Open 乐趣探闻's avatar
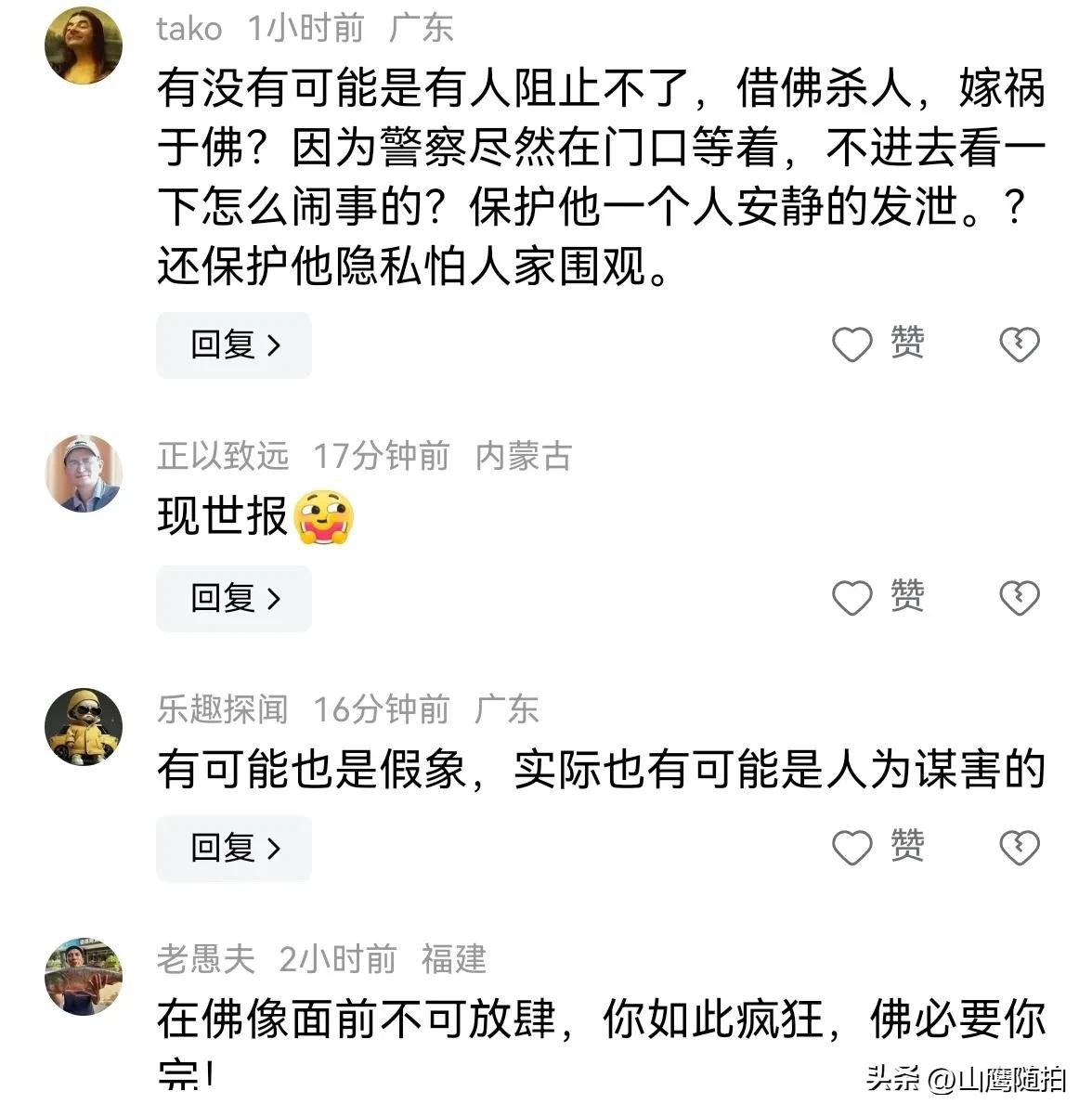 [84, 727]
